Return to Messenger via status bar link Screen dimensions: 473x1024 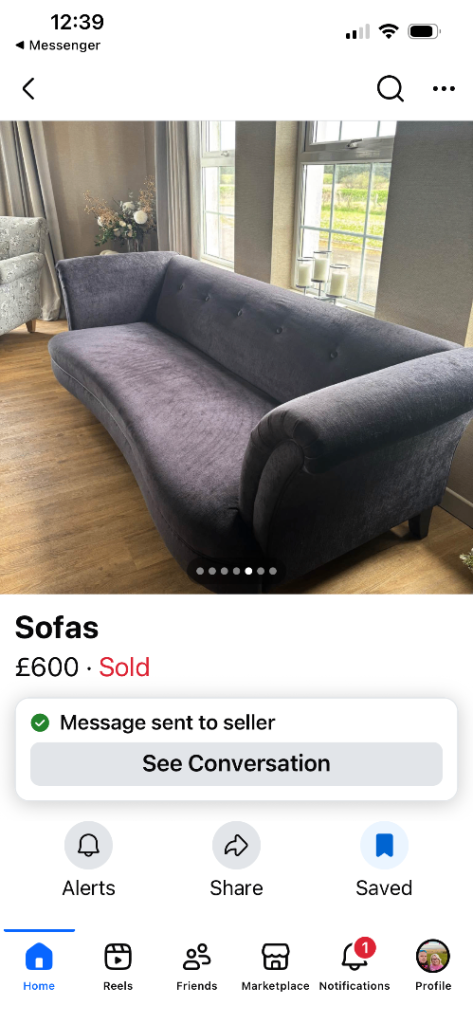[57, 45]
